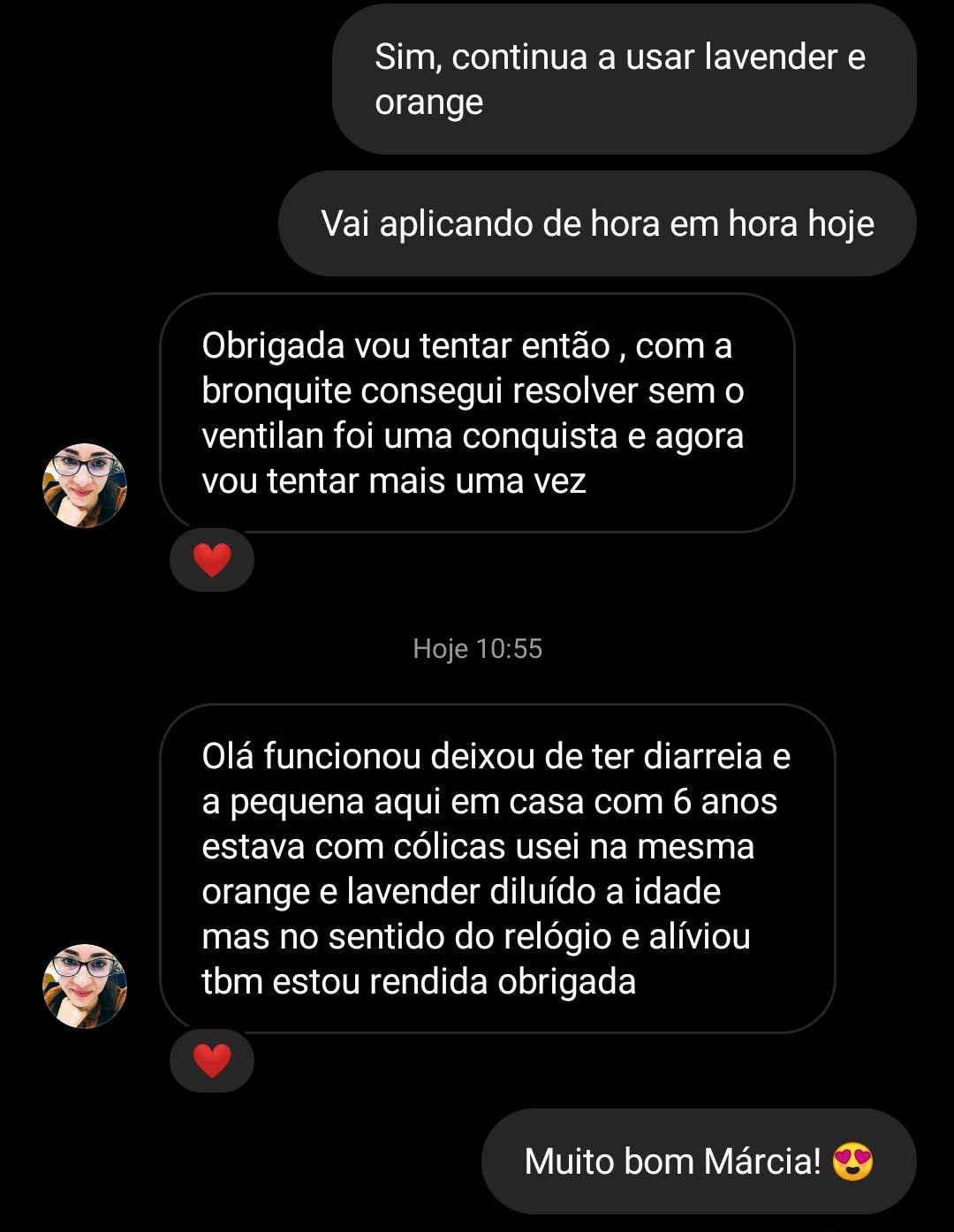Click the heart reaction under Olá funcionou message
Viewport: 954px width, 1232px height.
pyautogui.click(x=211, y=1061)
